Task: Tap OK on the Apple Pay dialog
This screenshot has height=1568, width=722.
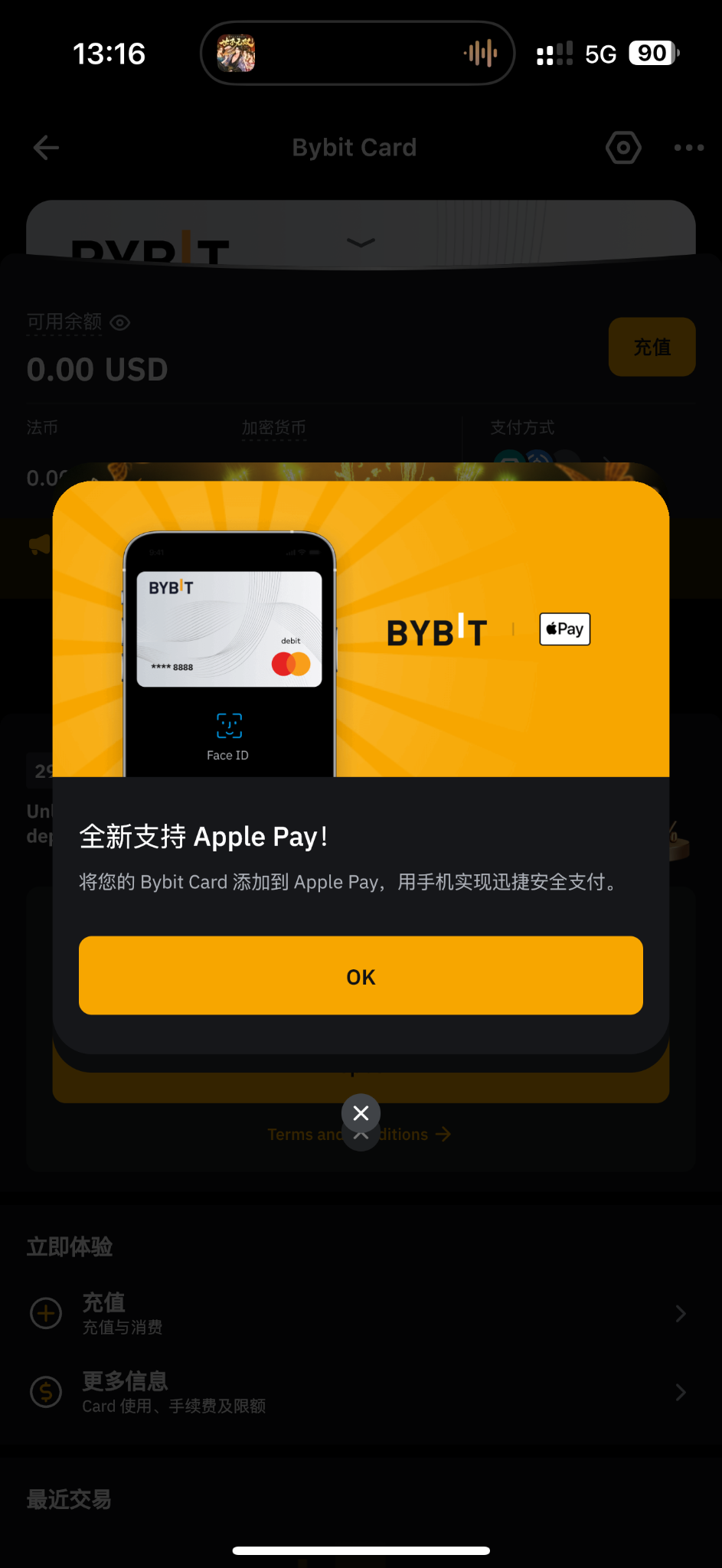Action: [x=361, y=975]
